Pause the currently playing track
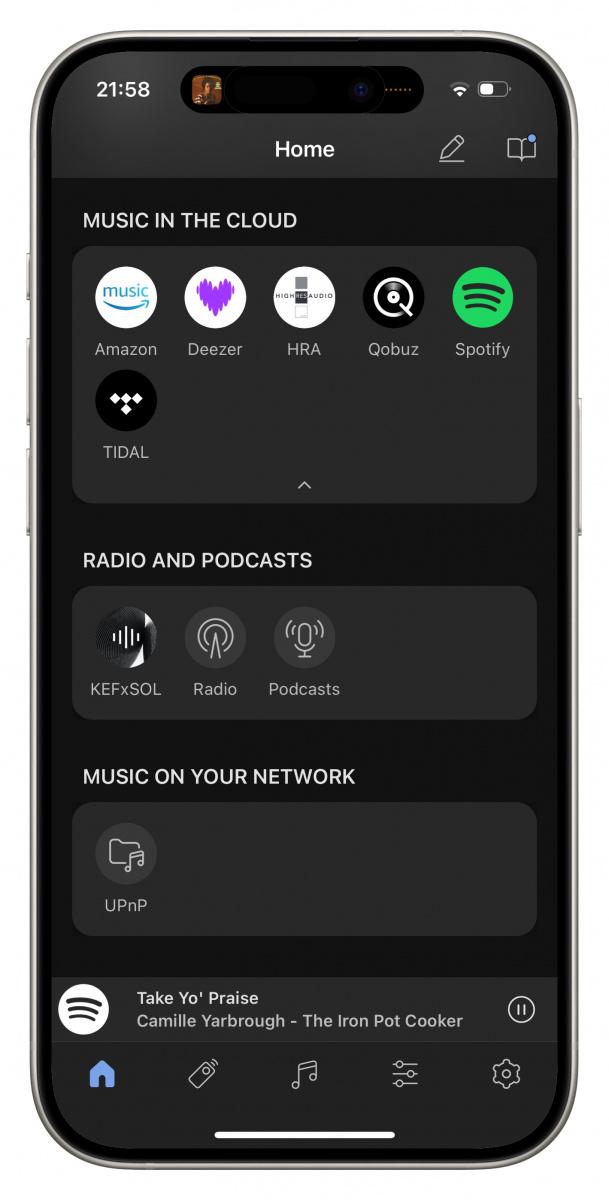The image size is (609, 1200). 521,1009
